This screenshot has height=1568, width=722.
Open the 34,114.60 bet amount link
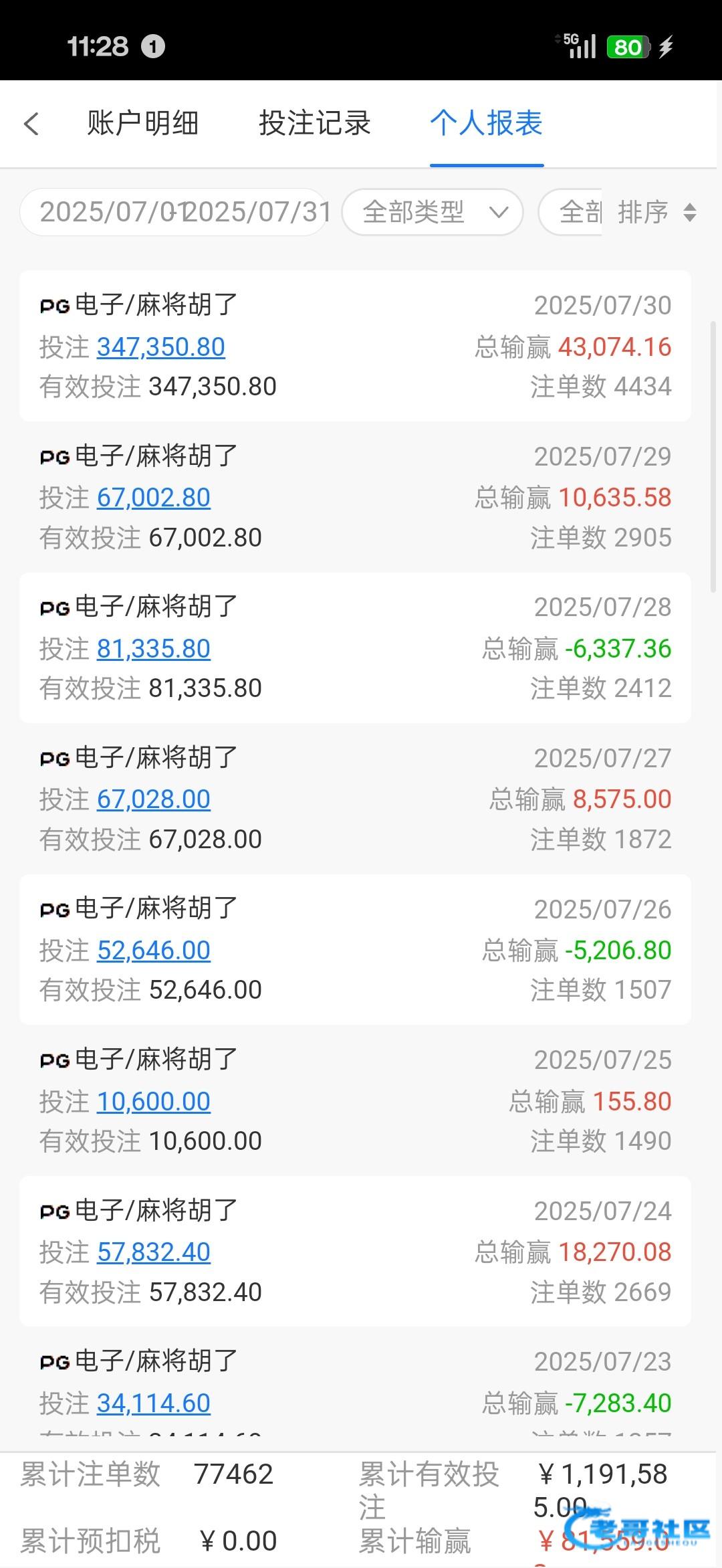(x=153, y=1403)
